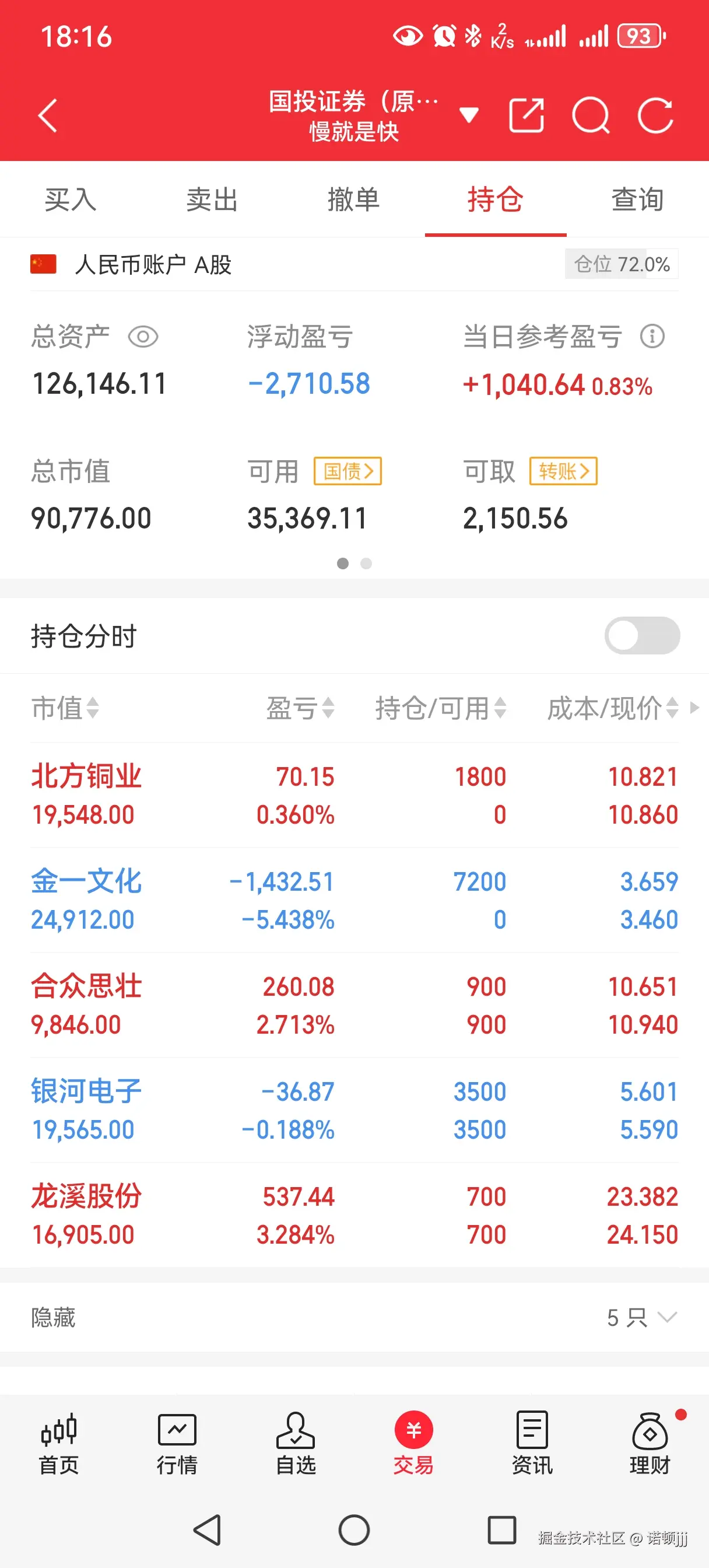This screenshot has height=1568, width=709.
Task: Switch to the 买入 tab
Action: (71, 199)
